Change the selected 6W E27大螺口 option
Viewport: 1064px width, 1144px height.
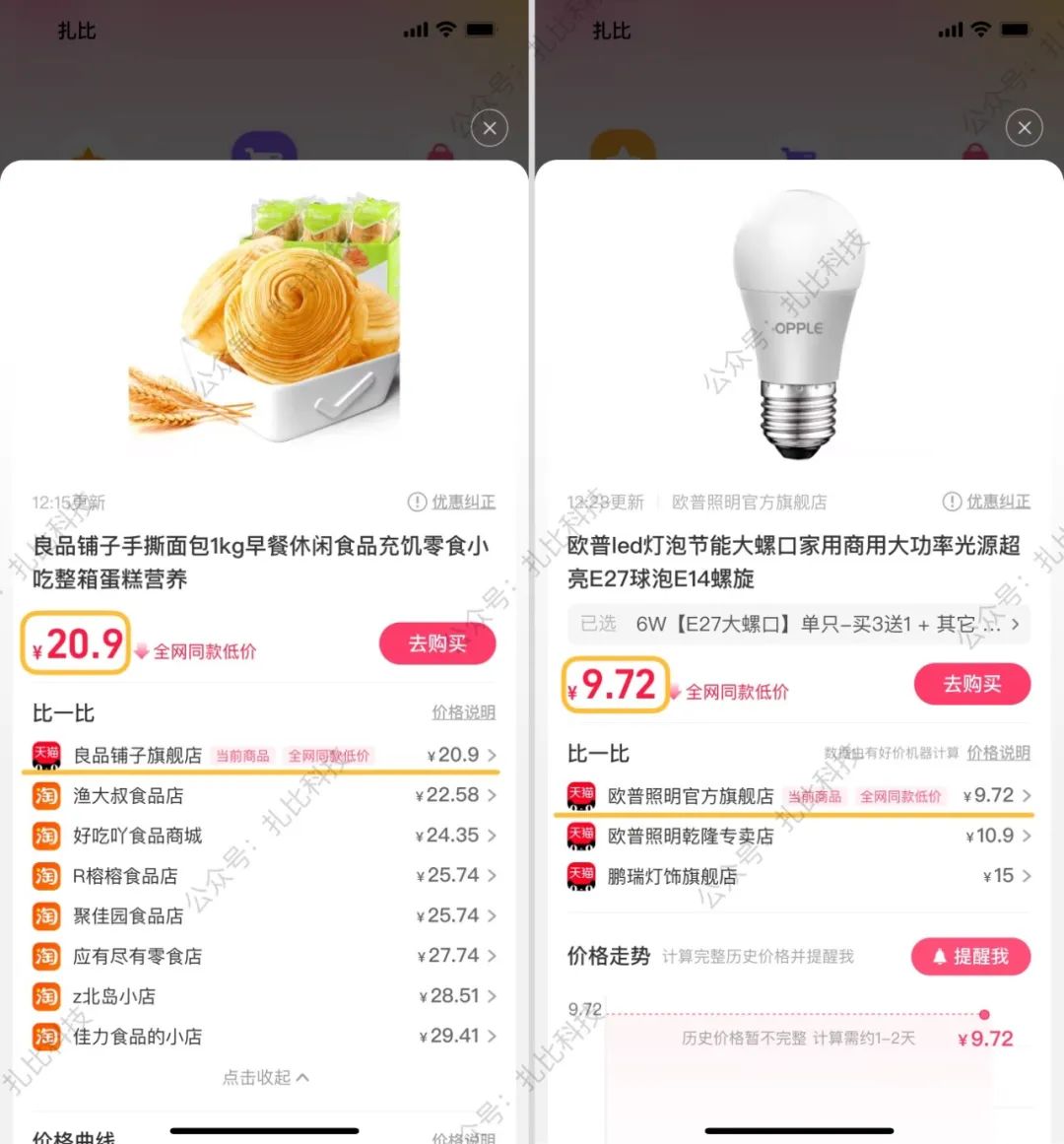(x=798, y=624)
